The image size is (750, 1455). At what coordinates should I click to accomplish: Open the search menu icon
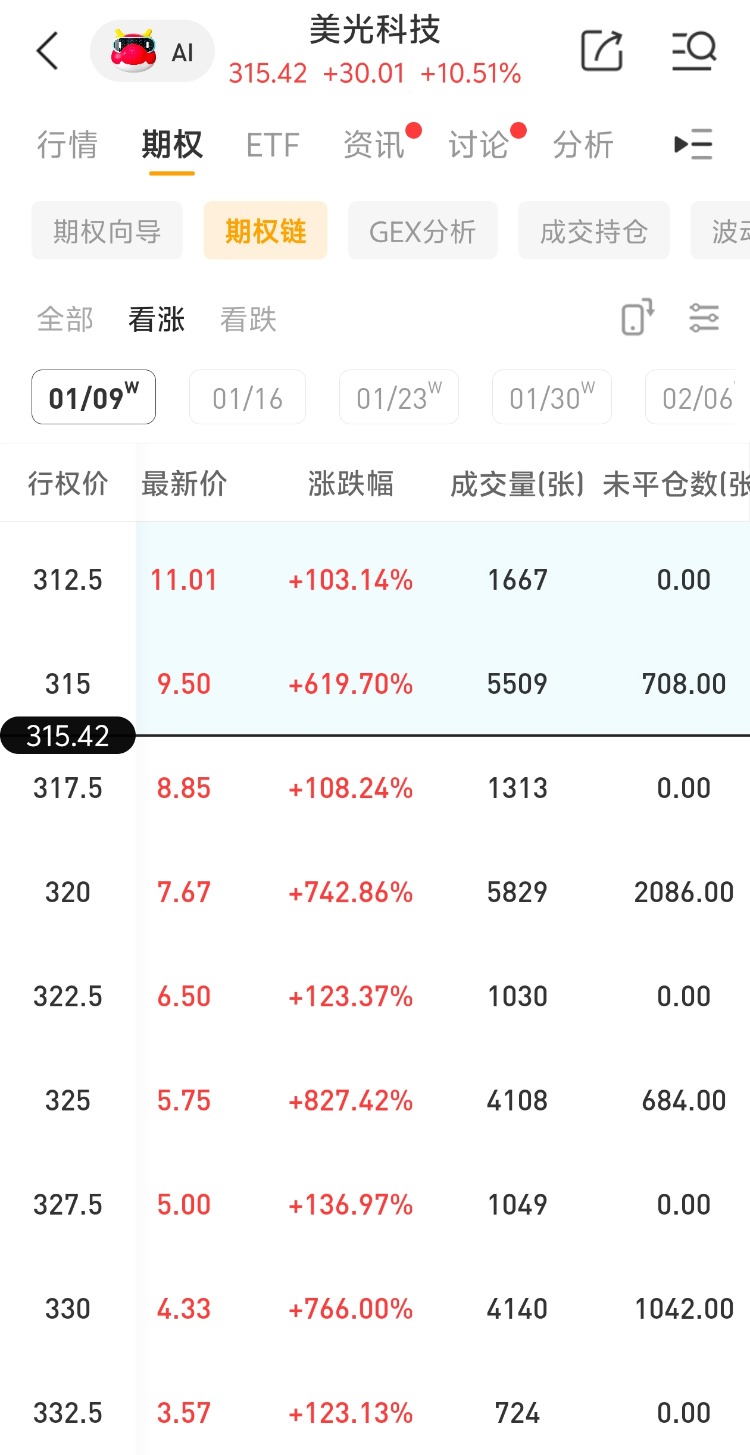(x=693, y=50)
